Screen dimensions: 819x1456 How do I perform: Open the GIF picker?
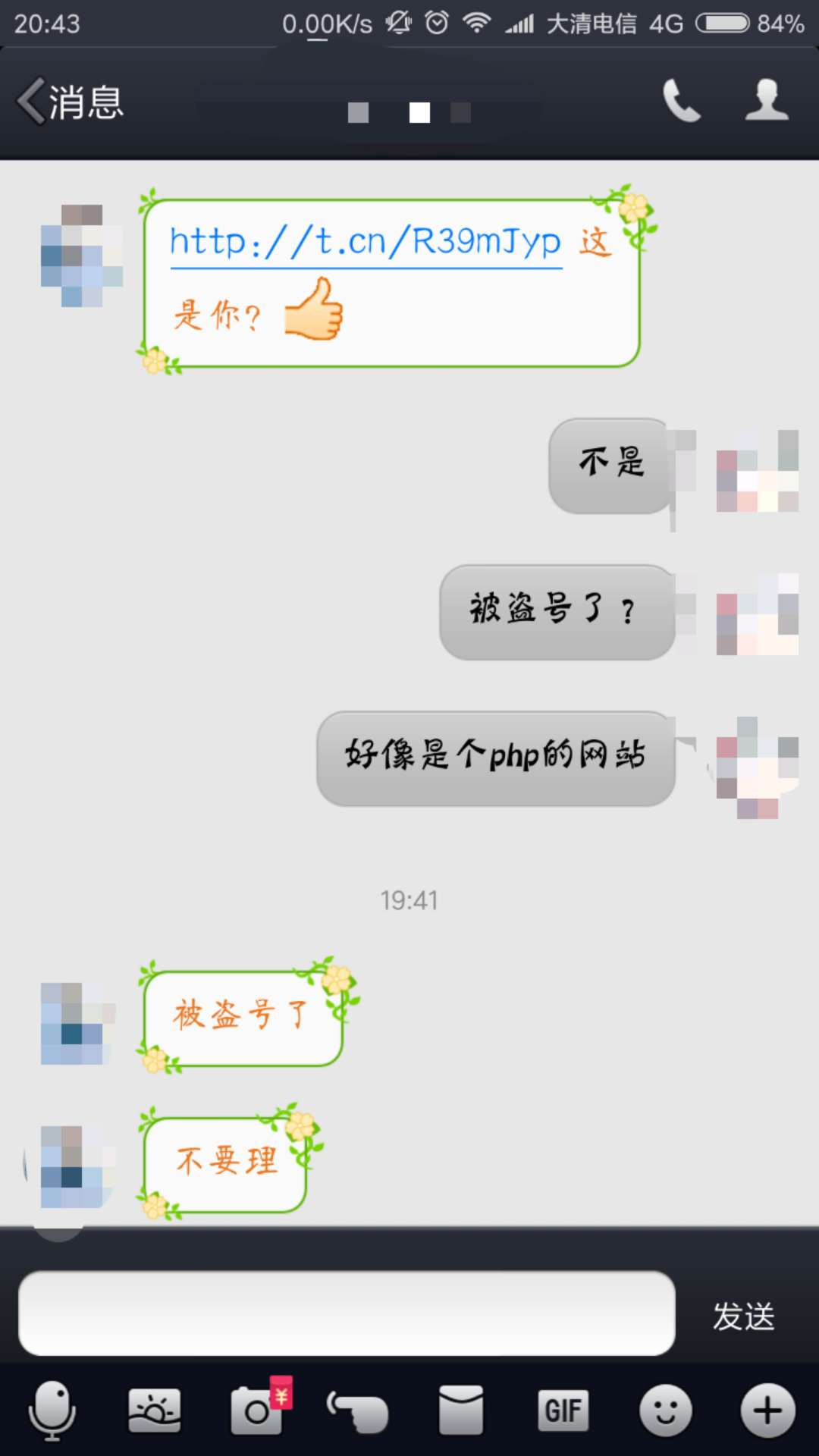563,1410
